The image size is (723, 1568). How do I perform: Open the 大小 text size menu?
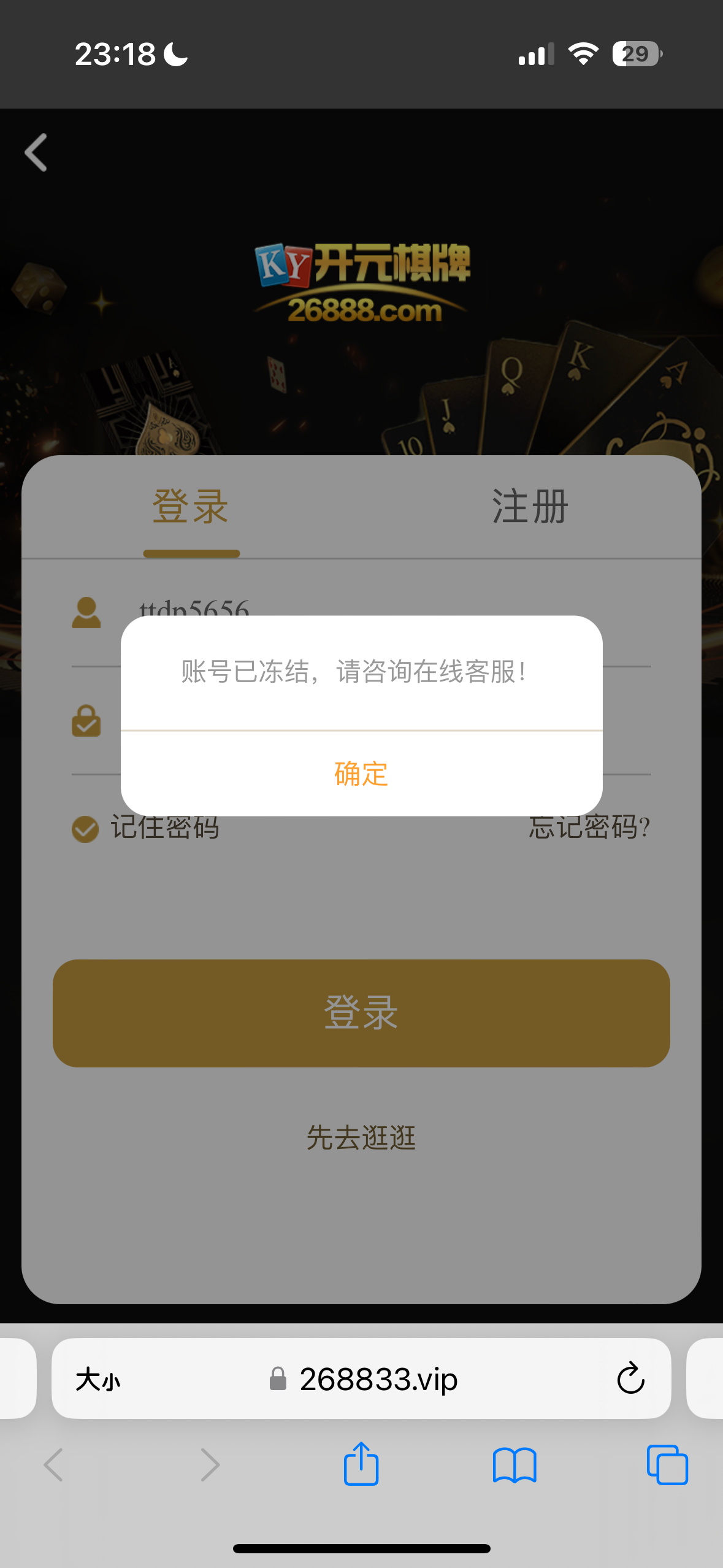[x=99, y=1380]
